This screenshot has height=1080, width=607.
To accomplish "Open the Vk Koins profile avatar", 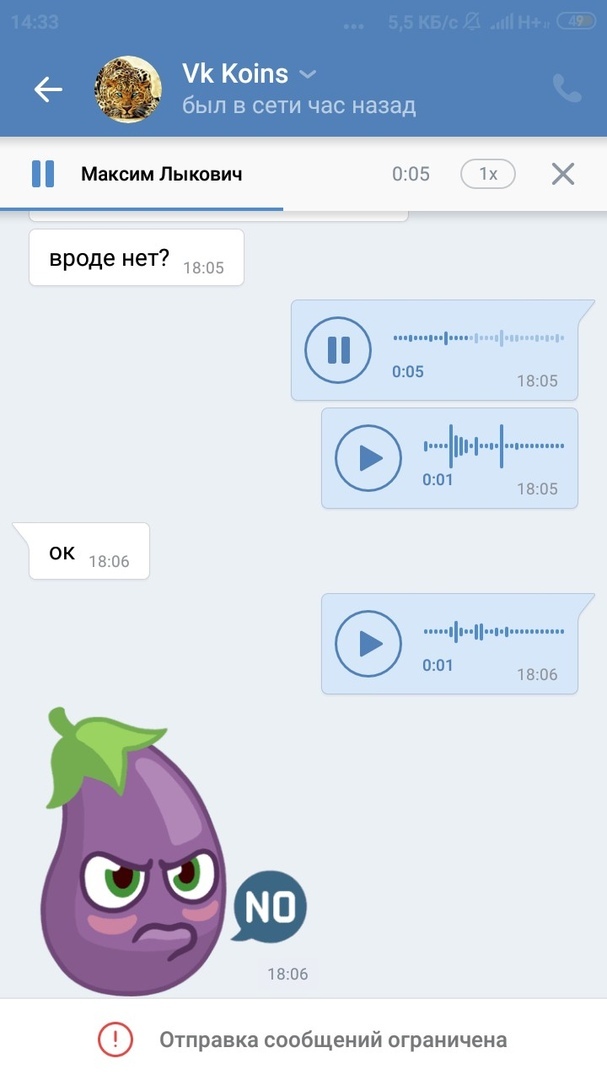I will tap(127, 89).
